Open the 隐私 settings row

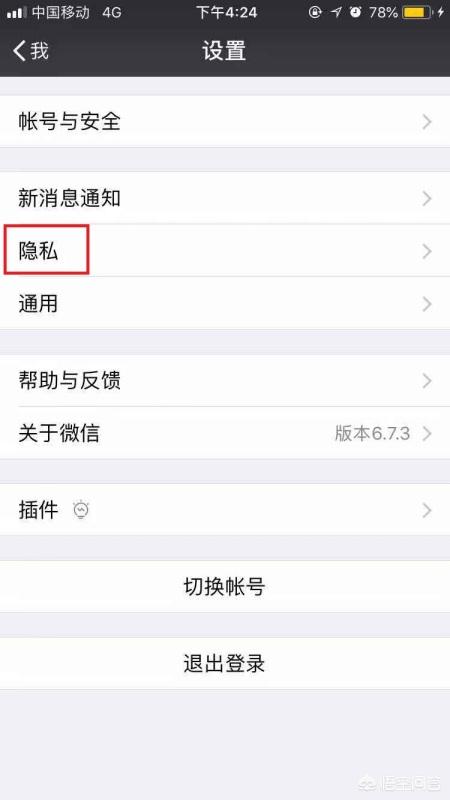coord(225,251)
